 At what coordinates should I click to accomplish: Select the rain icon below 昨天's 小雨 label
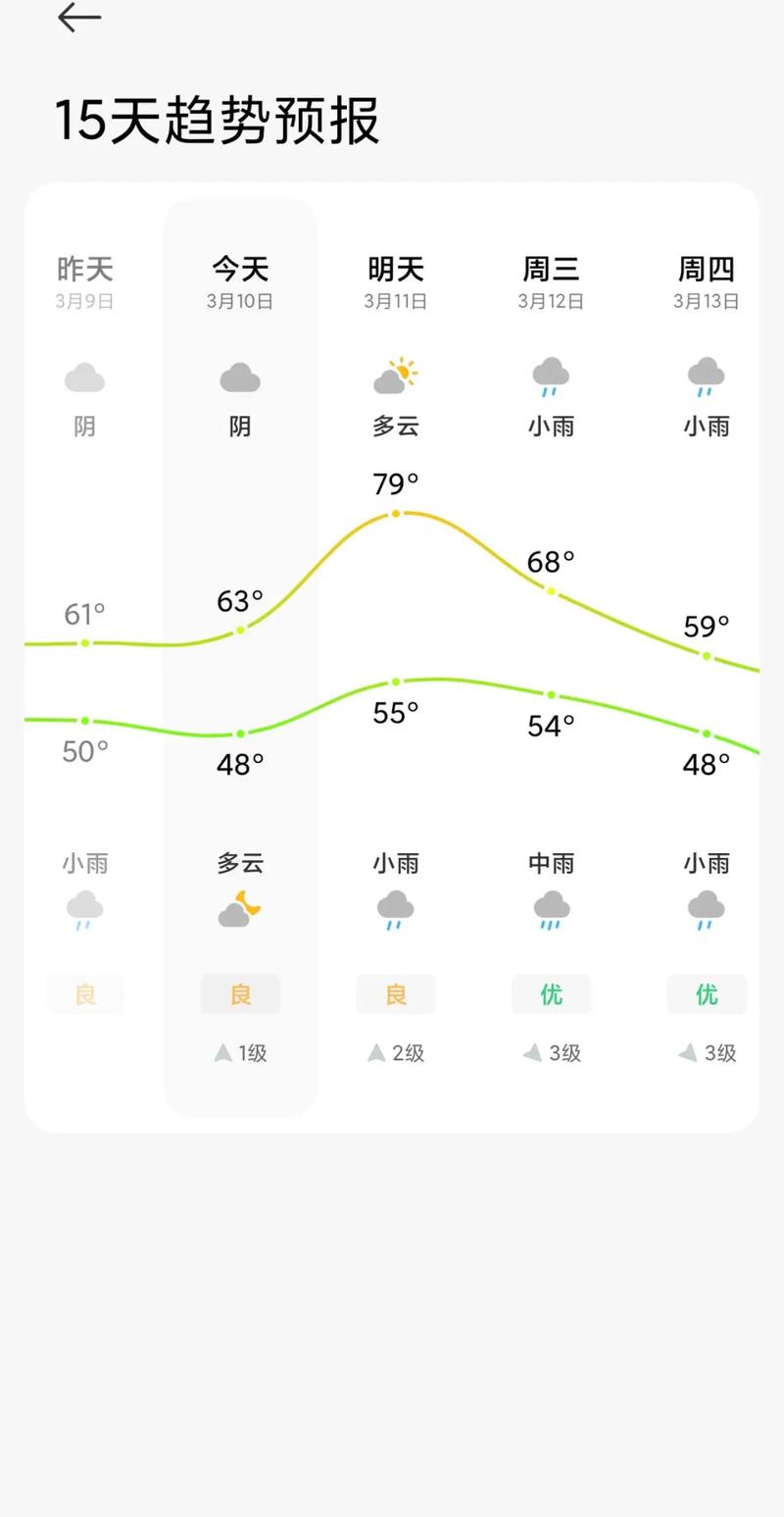click(x=84, y=909)
